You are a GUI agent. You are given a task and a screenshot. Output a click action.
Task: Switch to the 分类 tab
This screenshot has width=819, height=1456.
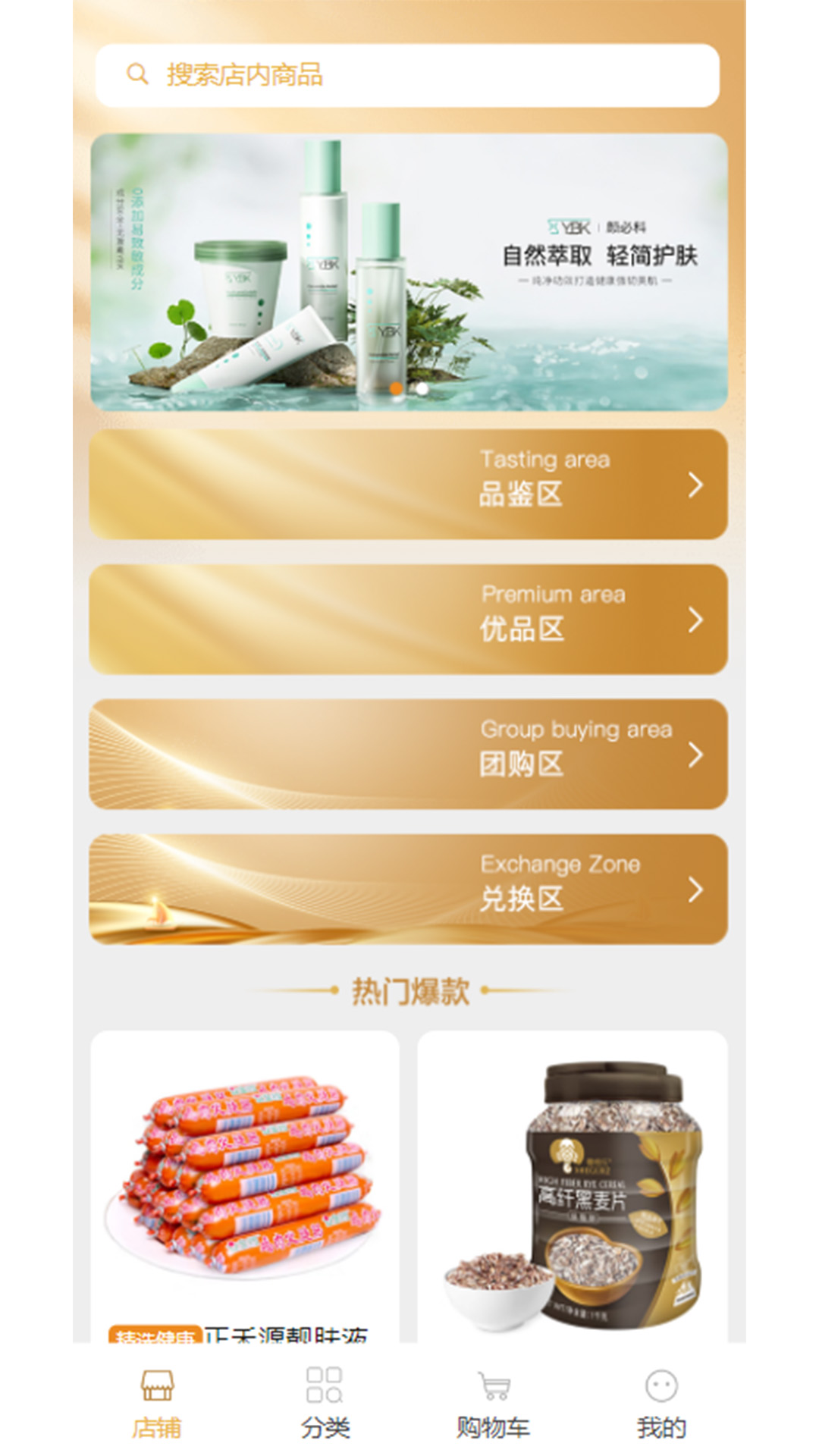click(325, 1404)
